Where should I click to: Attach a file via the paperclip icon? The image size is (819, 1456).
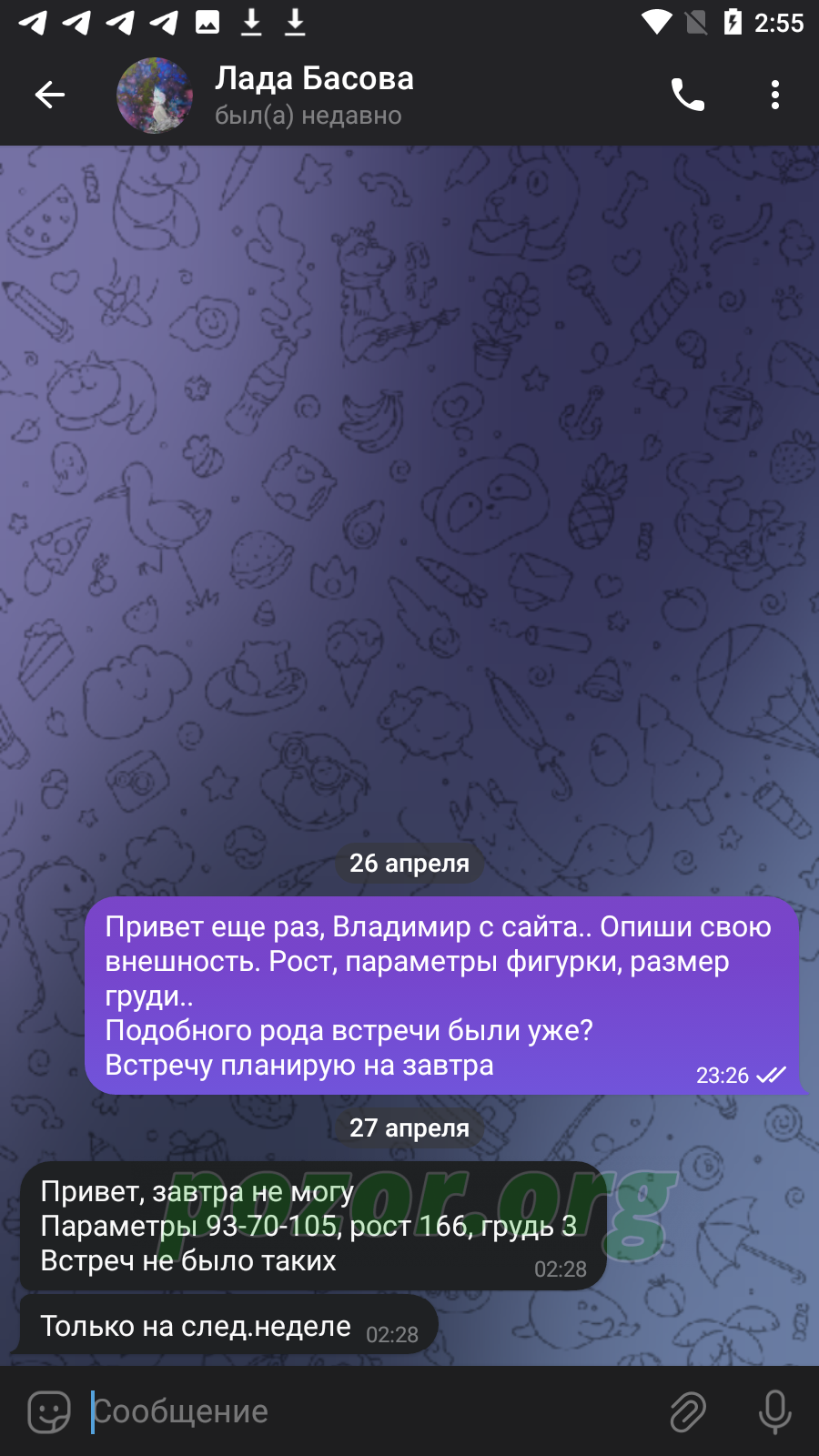tap(688, 1412)
